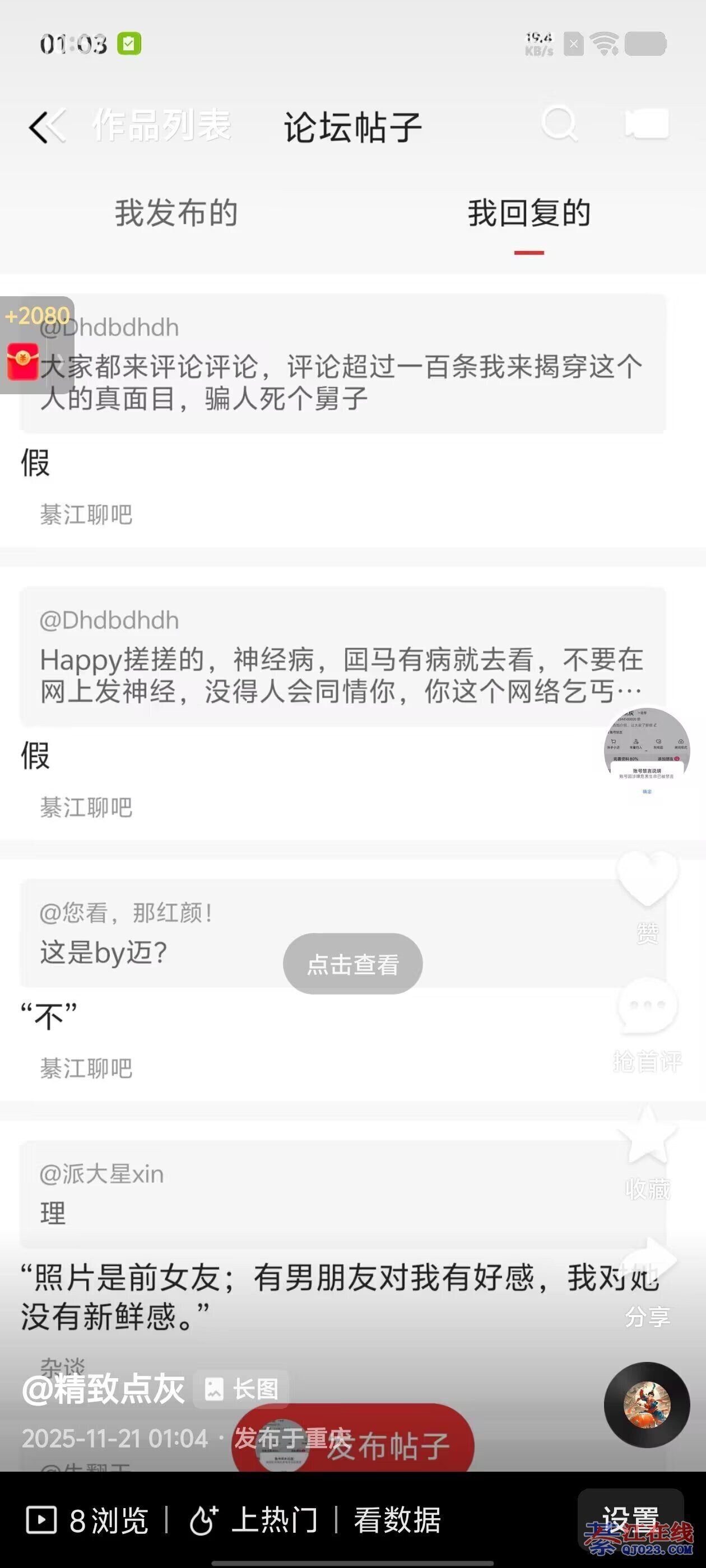Screen dimensions: 706x1568
Task: Open the red packet +2080 widget
Action: point(35,345)
